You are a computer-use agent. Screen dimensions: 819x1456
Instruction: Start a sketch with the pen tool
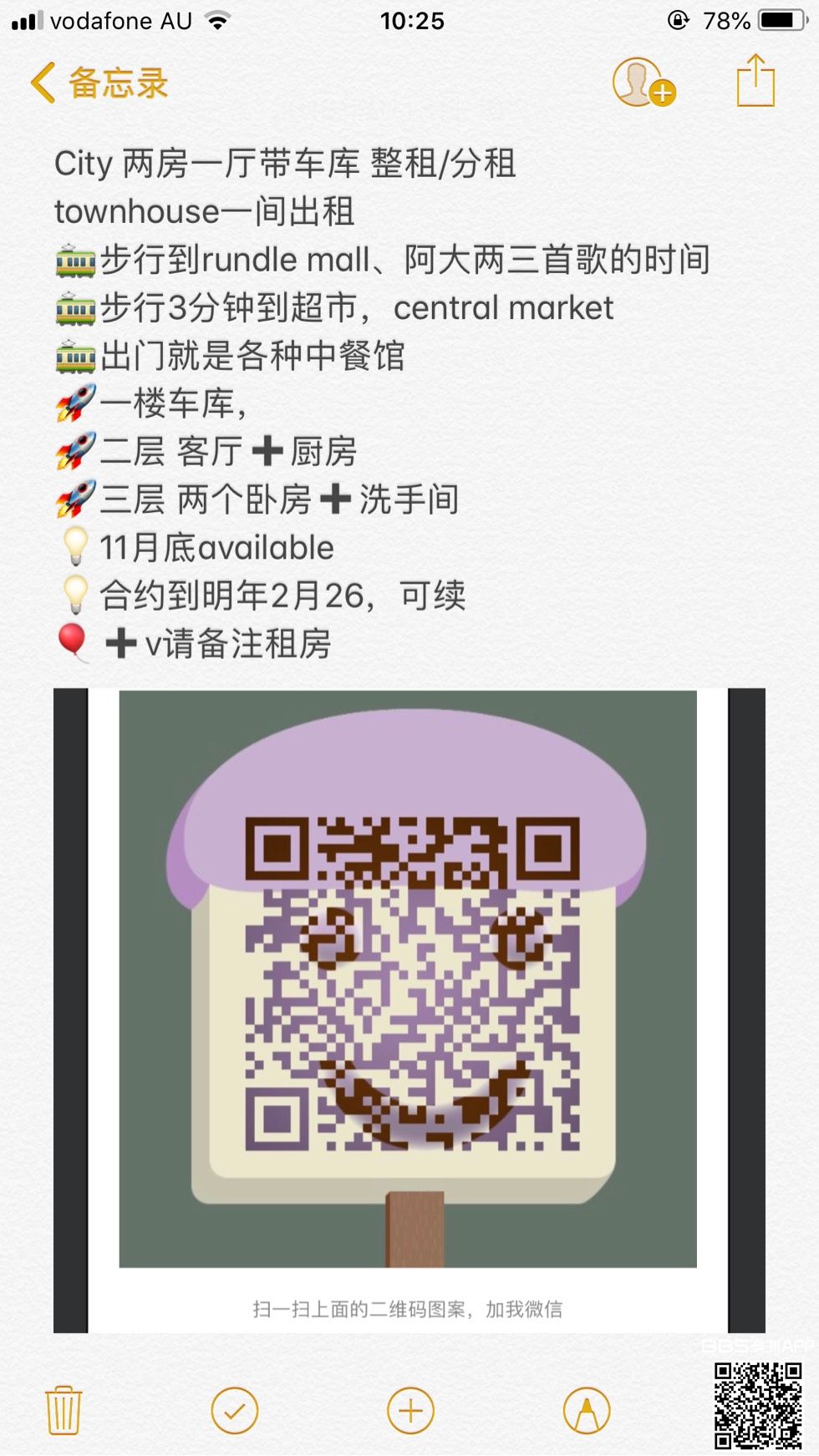click(587, 1411)
